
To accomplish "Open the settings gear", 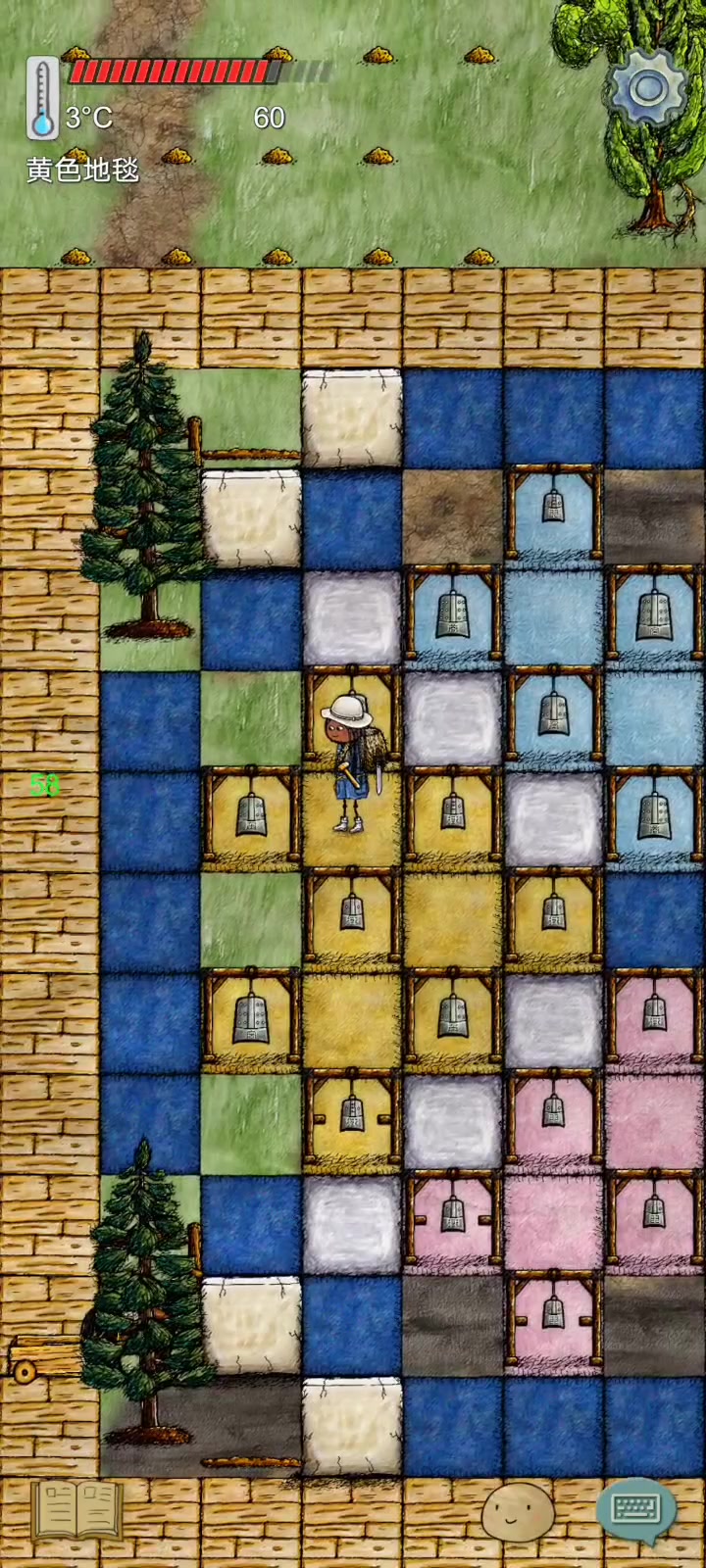I will point(647,88).
